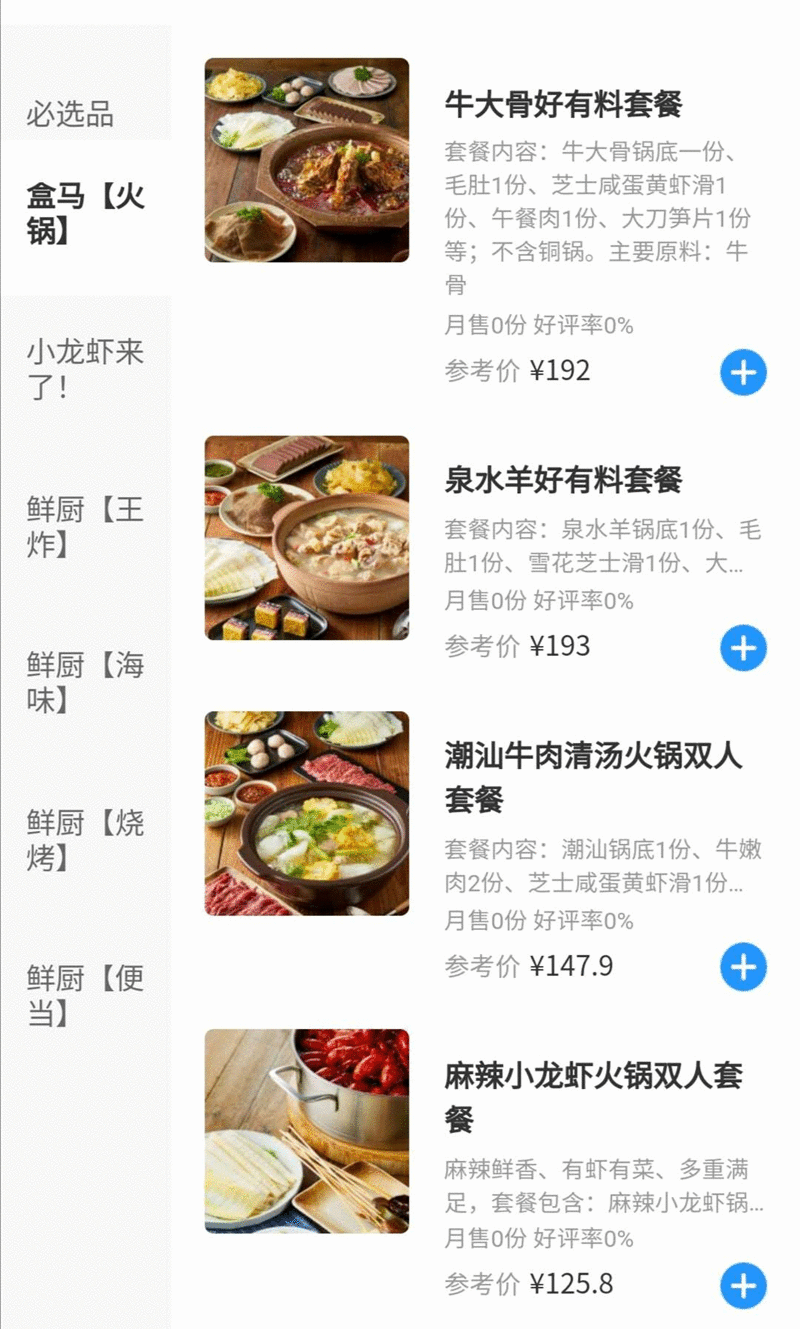Tap the blue plus icon next to ¥192
This screenshot has height=1329, width=800.
click(742, 373)
